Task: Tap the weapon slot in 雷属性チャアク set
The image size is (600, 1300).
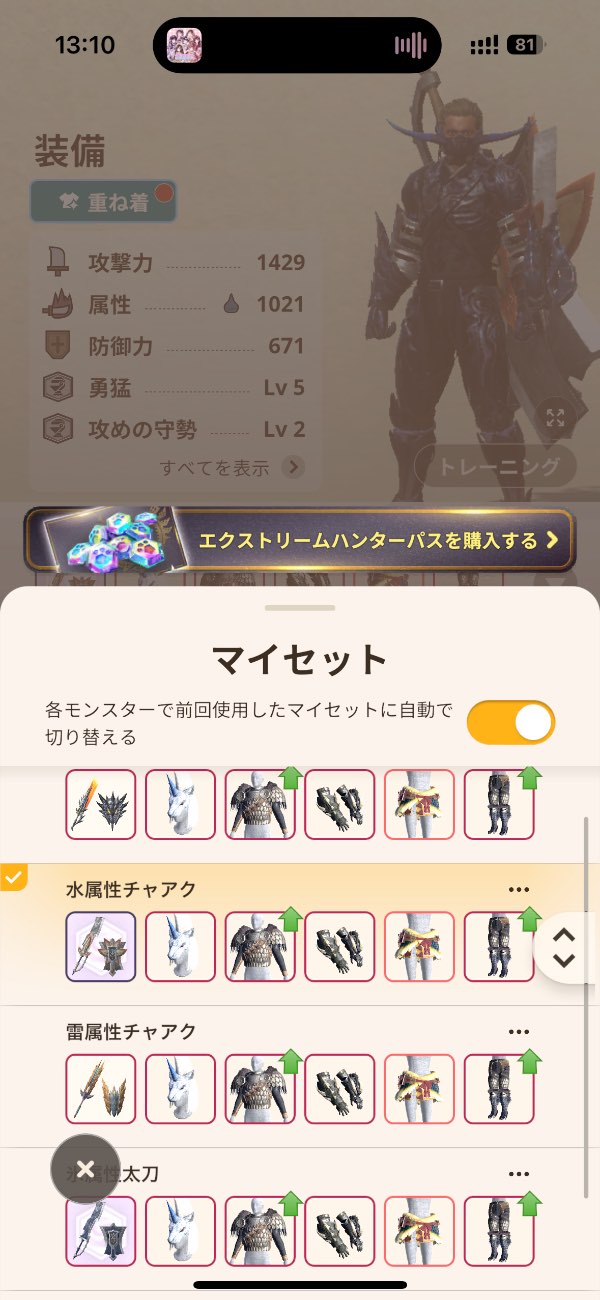Action: tap(101, 1089)
